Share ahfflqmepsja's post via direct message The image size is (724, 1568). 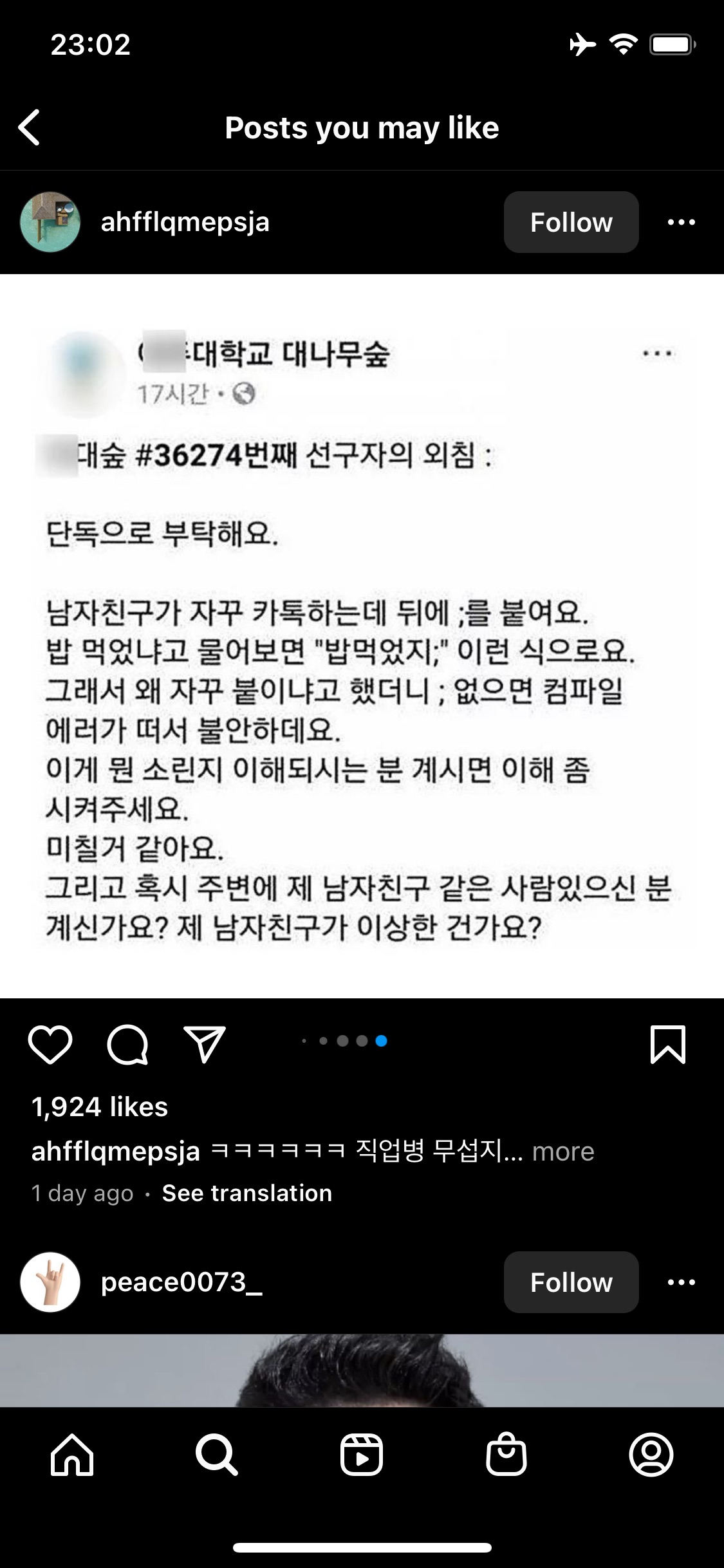coord(205,1044)
